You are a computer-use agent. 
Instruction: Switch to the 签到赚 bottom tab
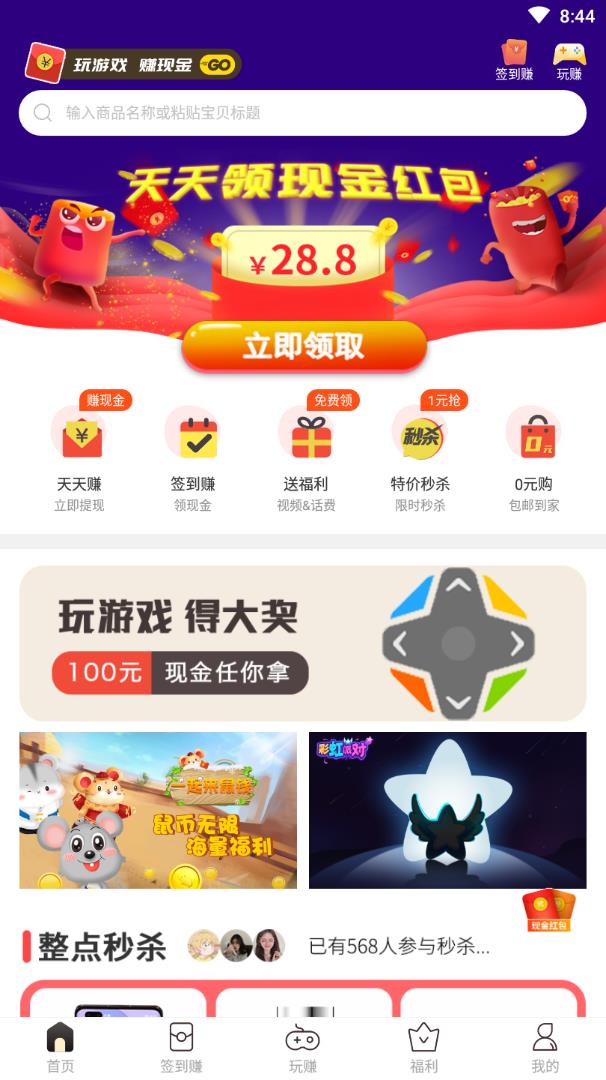coord(181,1048)
